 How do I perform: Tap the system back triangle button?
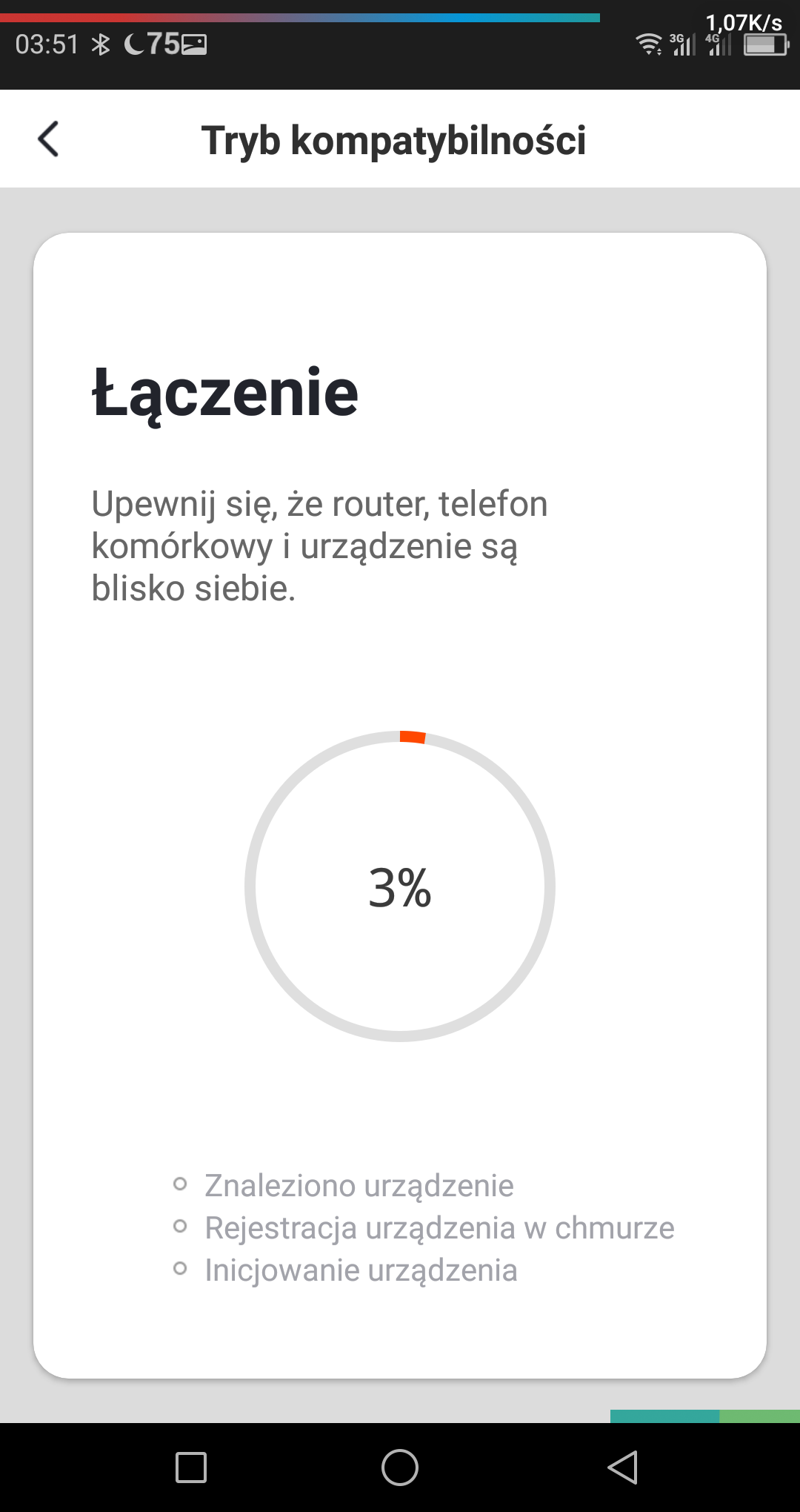tap(623, 1467)
